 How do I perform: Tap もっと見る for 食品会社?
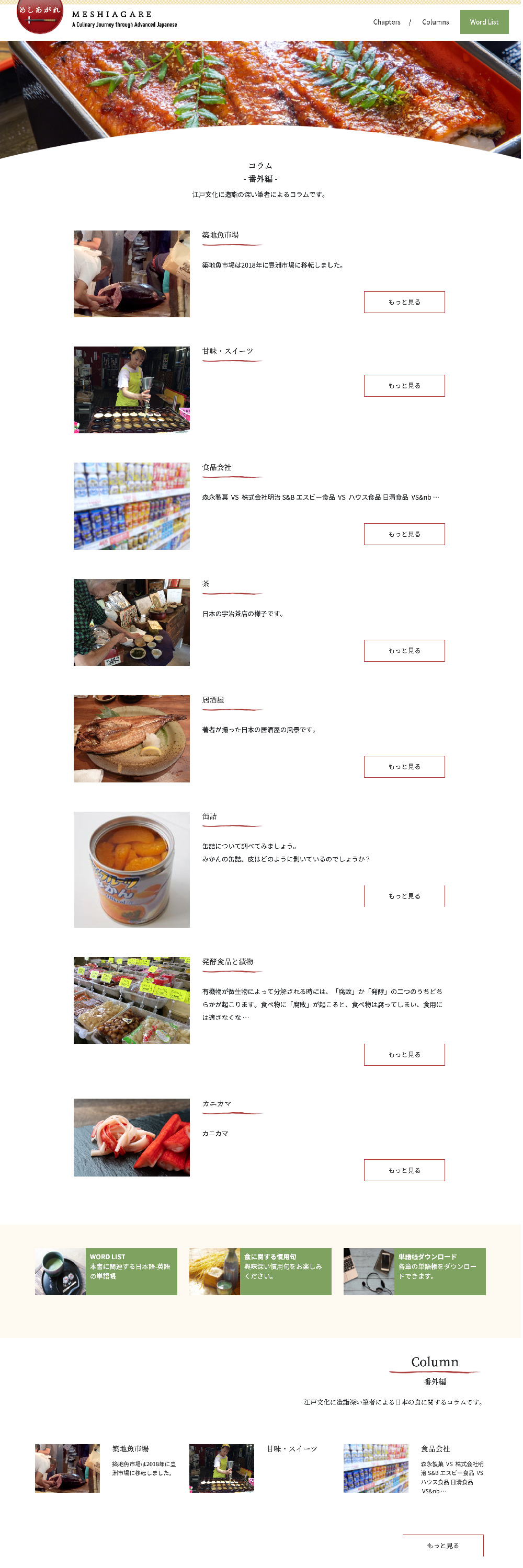[x=404, y=534]
